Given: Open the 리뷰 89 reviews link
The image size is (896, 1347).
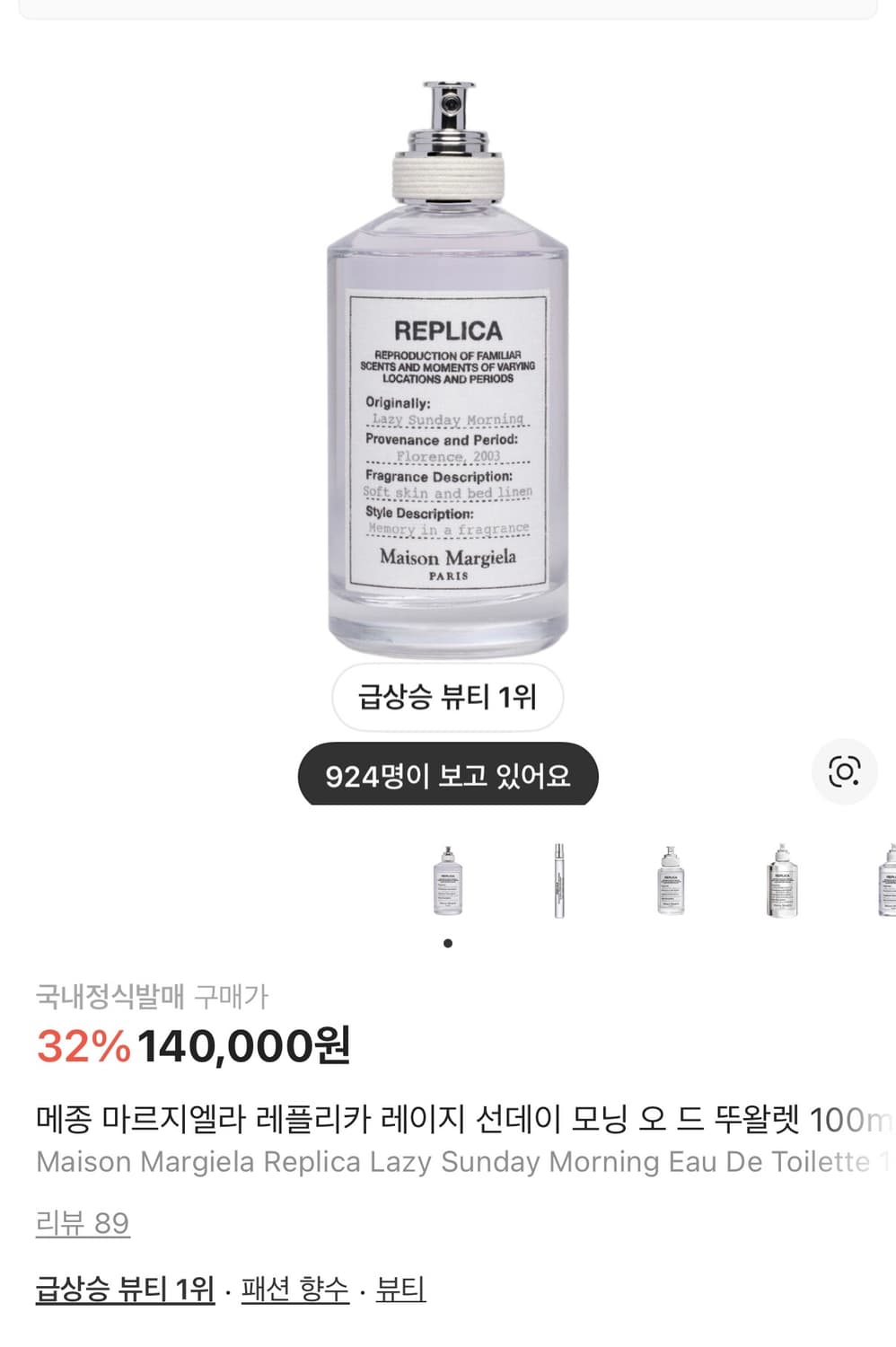Looking at the screenshot, I should pos(83,1222).
